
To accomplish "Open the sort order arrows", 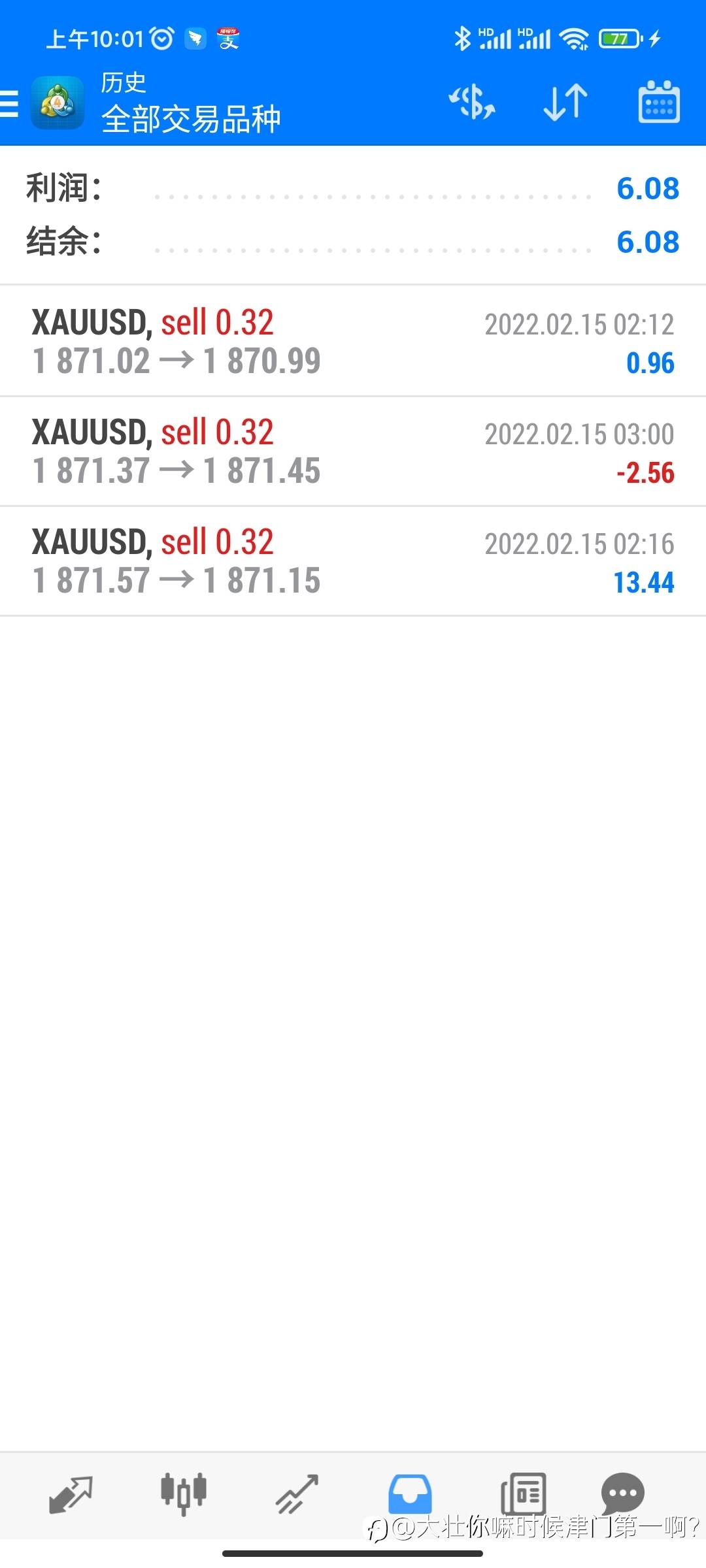I will (565, 103).
